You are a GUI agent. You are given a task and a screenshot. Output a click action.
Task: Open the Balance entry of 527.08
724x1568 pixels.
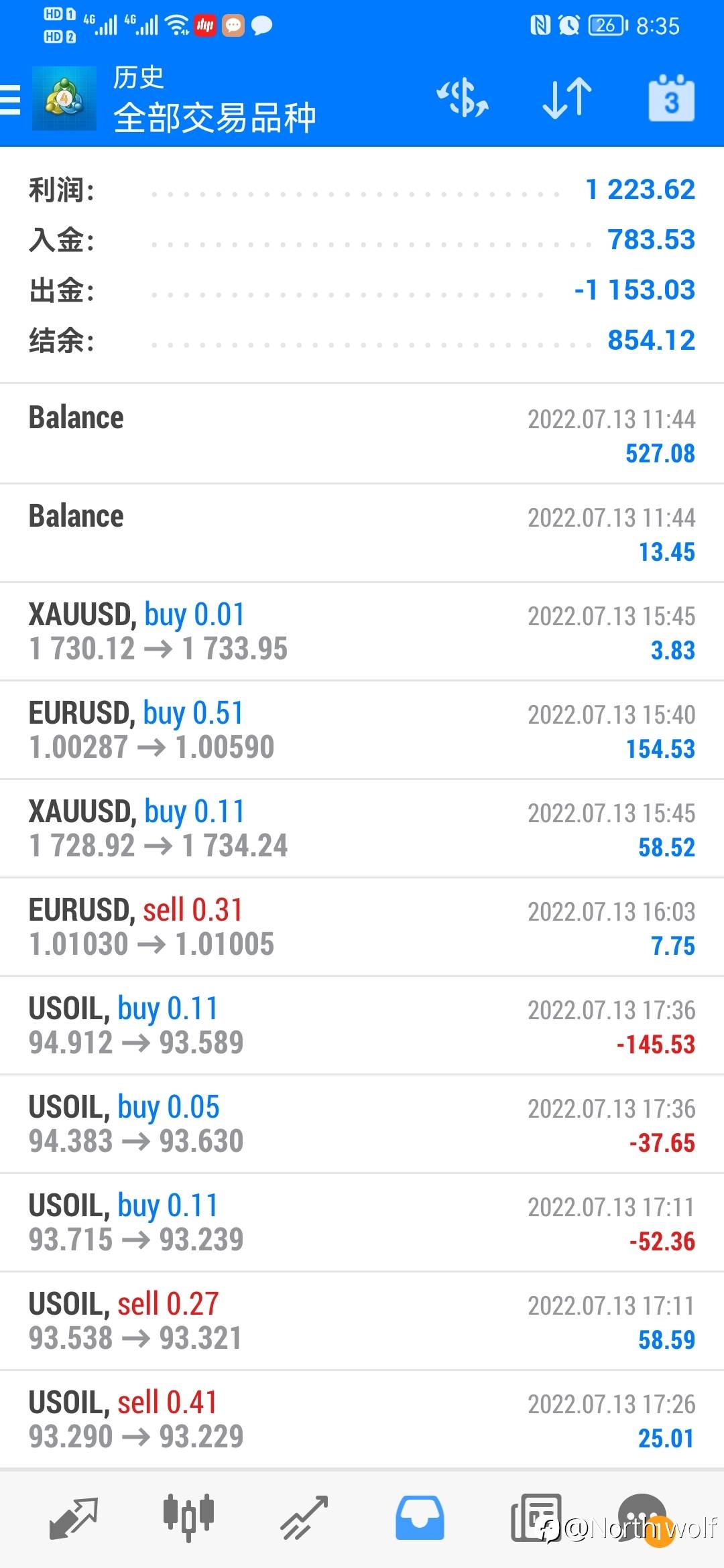click(x=362, y=434)
